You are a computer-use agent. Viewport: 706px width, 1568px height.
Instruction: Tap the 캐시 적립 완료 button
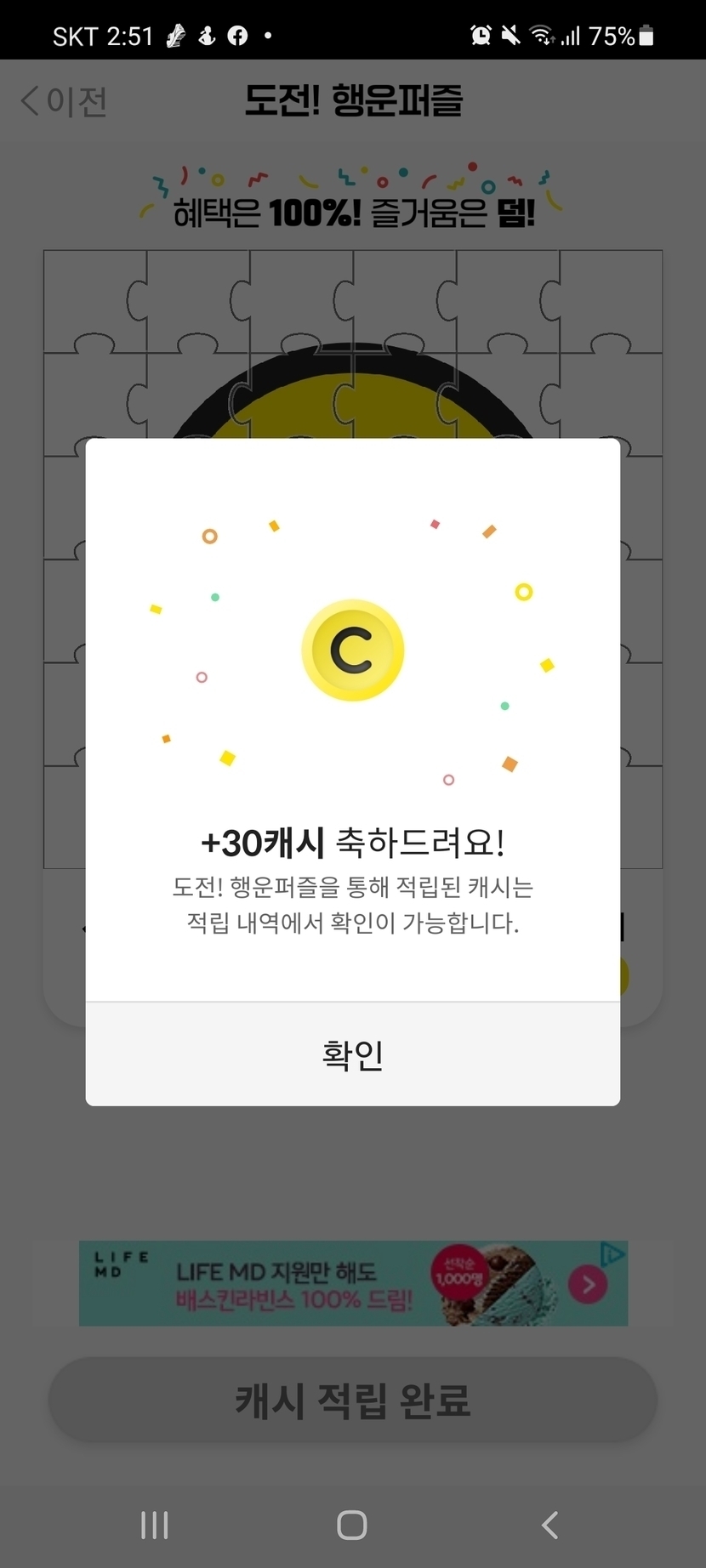[352, 1400]
